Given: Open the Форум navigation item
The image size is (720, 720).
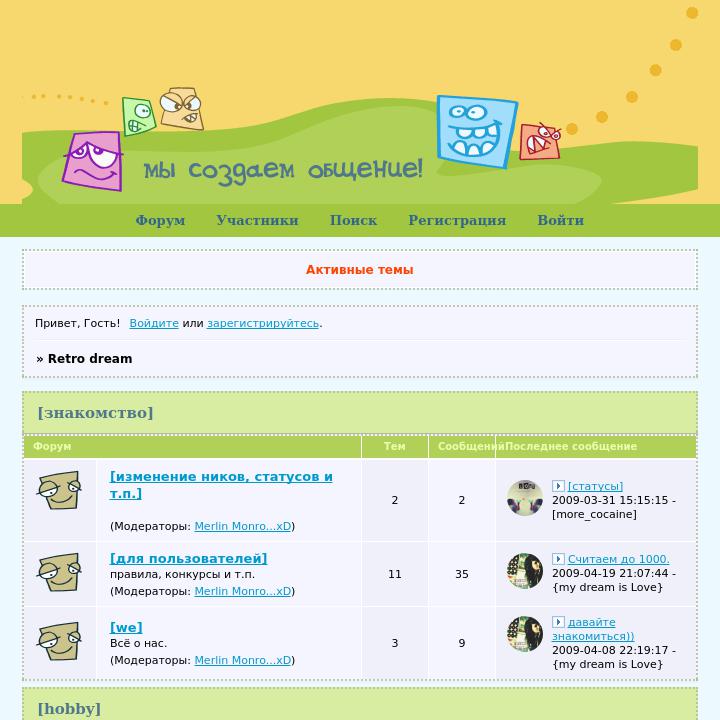Looking at the screenshot, I should [x=160, y=220].
